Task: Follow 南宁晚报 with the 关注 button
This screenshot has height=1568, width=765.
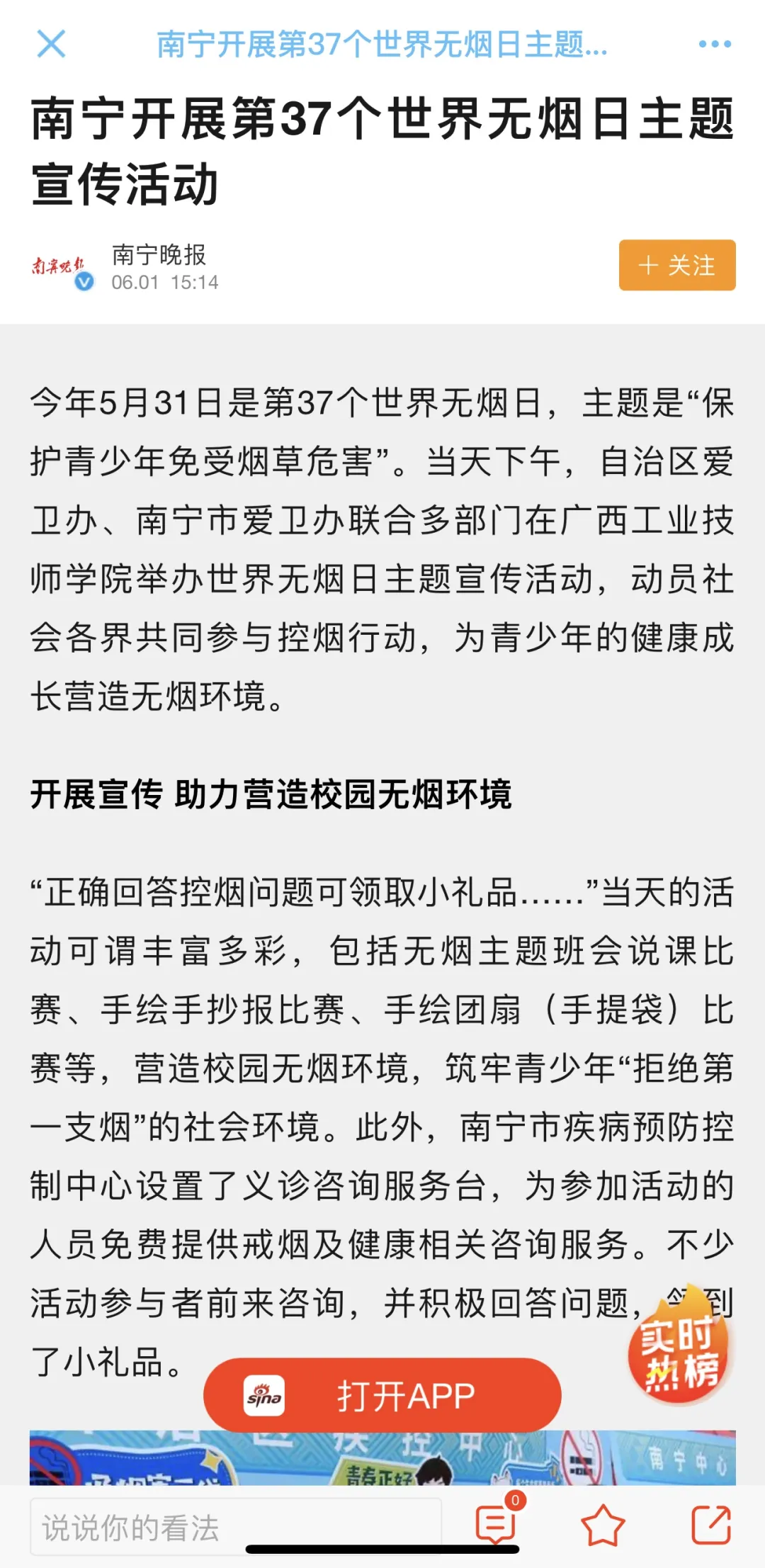Action: 677,265
